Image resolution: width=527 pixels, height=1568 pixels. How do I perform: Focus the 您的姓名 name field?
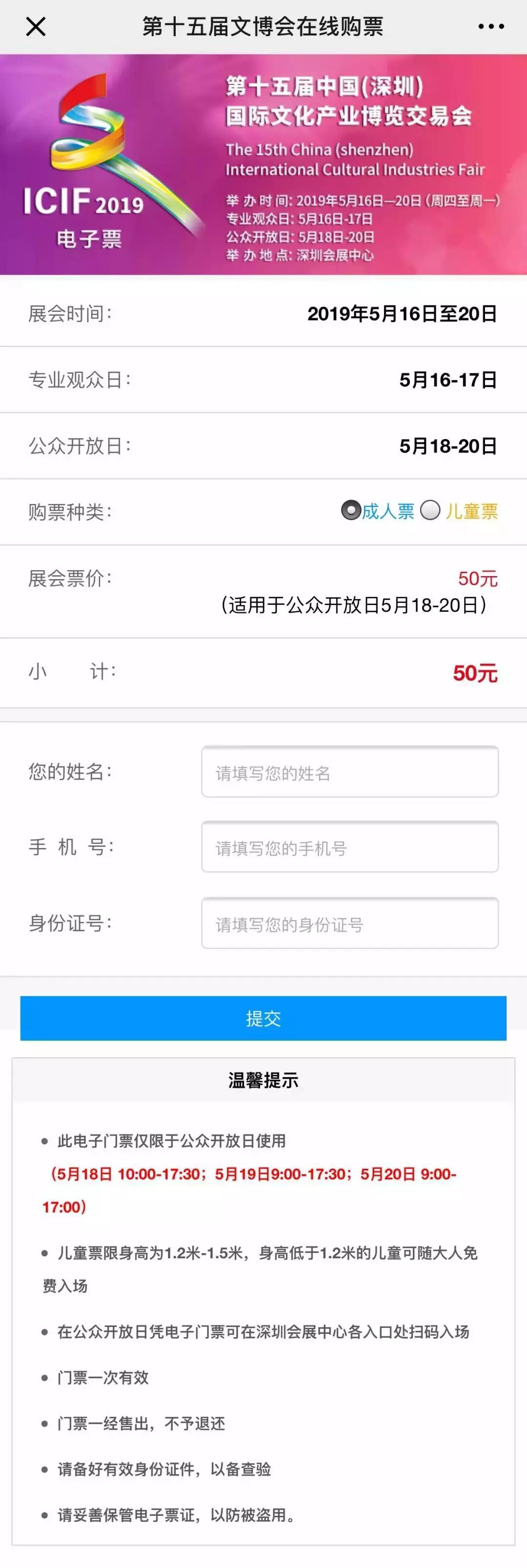[x=350, y=772]
